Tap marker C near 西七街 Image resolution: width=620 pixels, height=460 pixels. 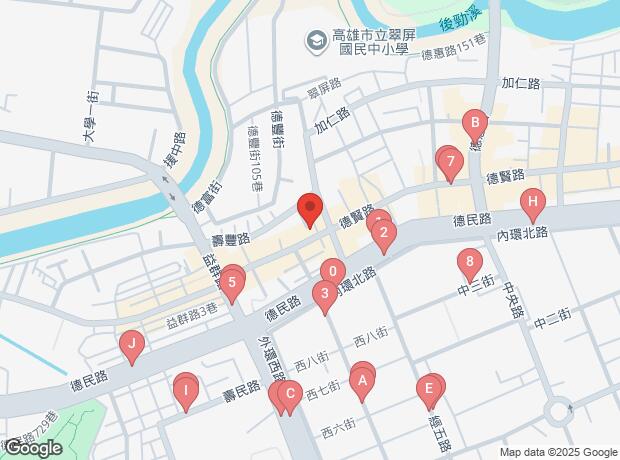290,396
